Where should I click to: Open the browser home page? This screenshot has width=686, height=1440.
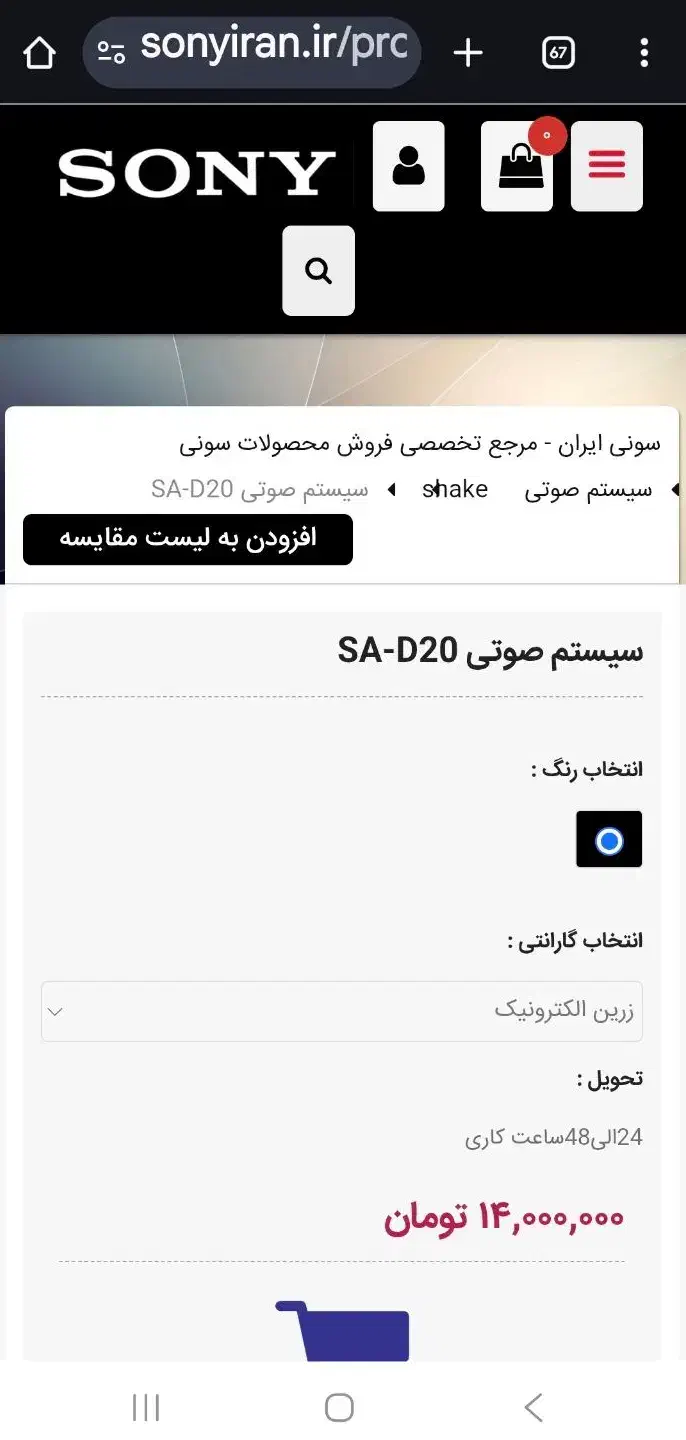(39, 52)
